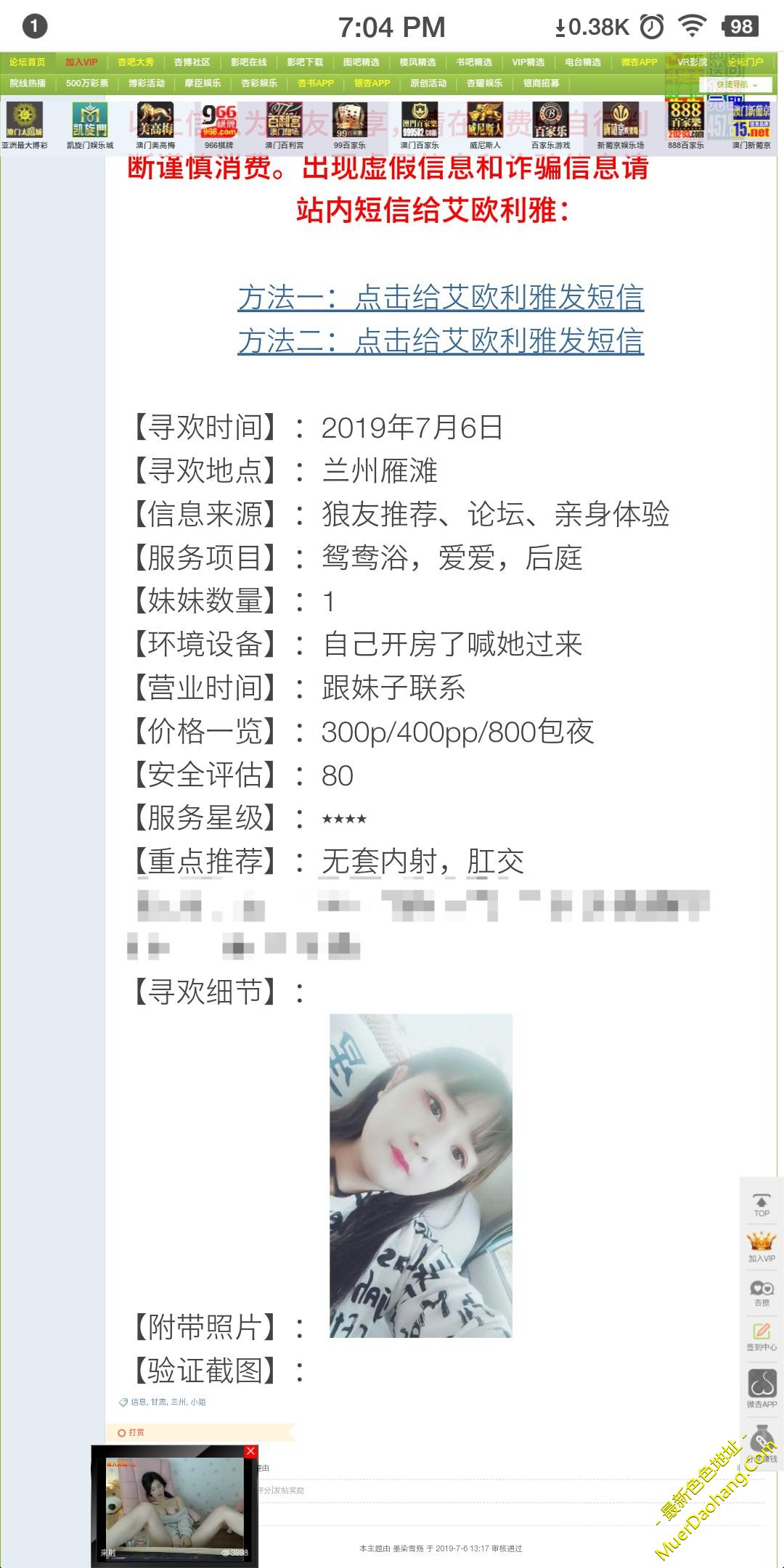Image resolution: width=784 pixels, height=1568 pixels.
Task: Go to the 书吧精选 section
Action: 473,62
